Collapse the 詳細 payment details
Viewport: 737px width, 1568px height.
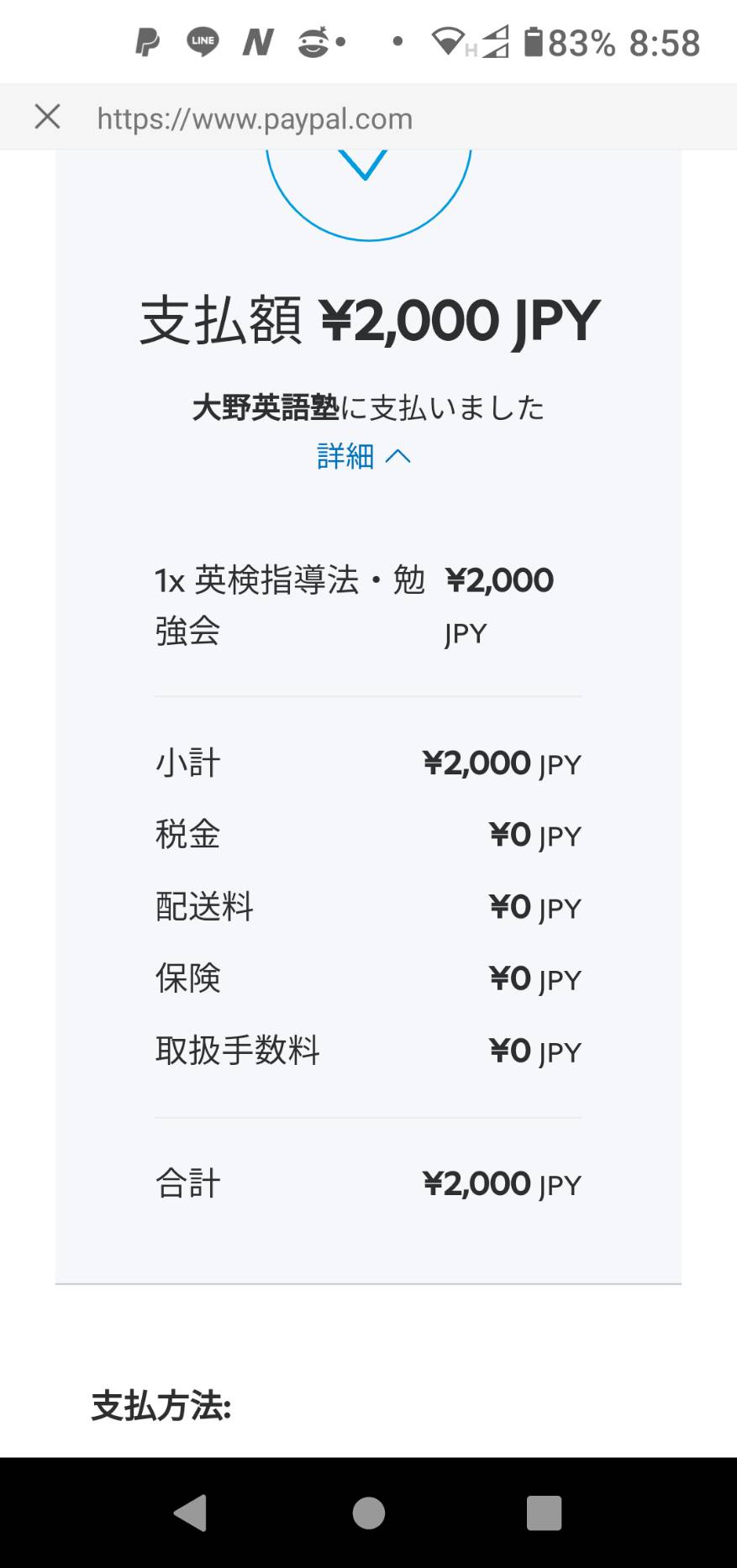(x=364, y=456)
